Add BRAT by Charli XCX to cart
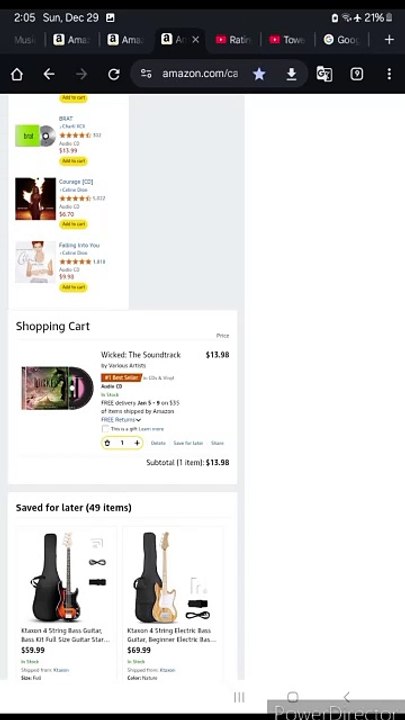The width and height of the screenshot is (405, 720). [73, 161]
